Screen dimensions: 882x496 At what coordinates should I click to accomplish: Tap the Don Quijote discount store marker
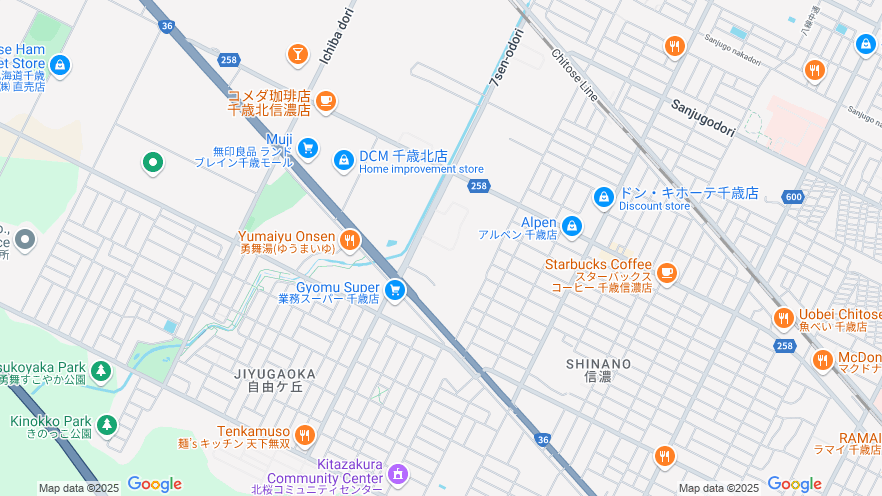tap(603, 197)
